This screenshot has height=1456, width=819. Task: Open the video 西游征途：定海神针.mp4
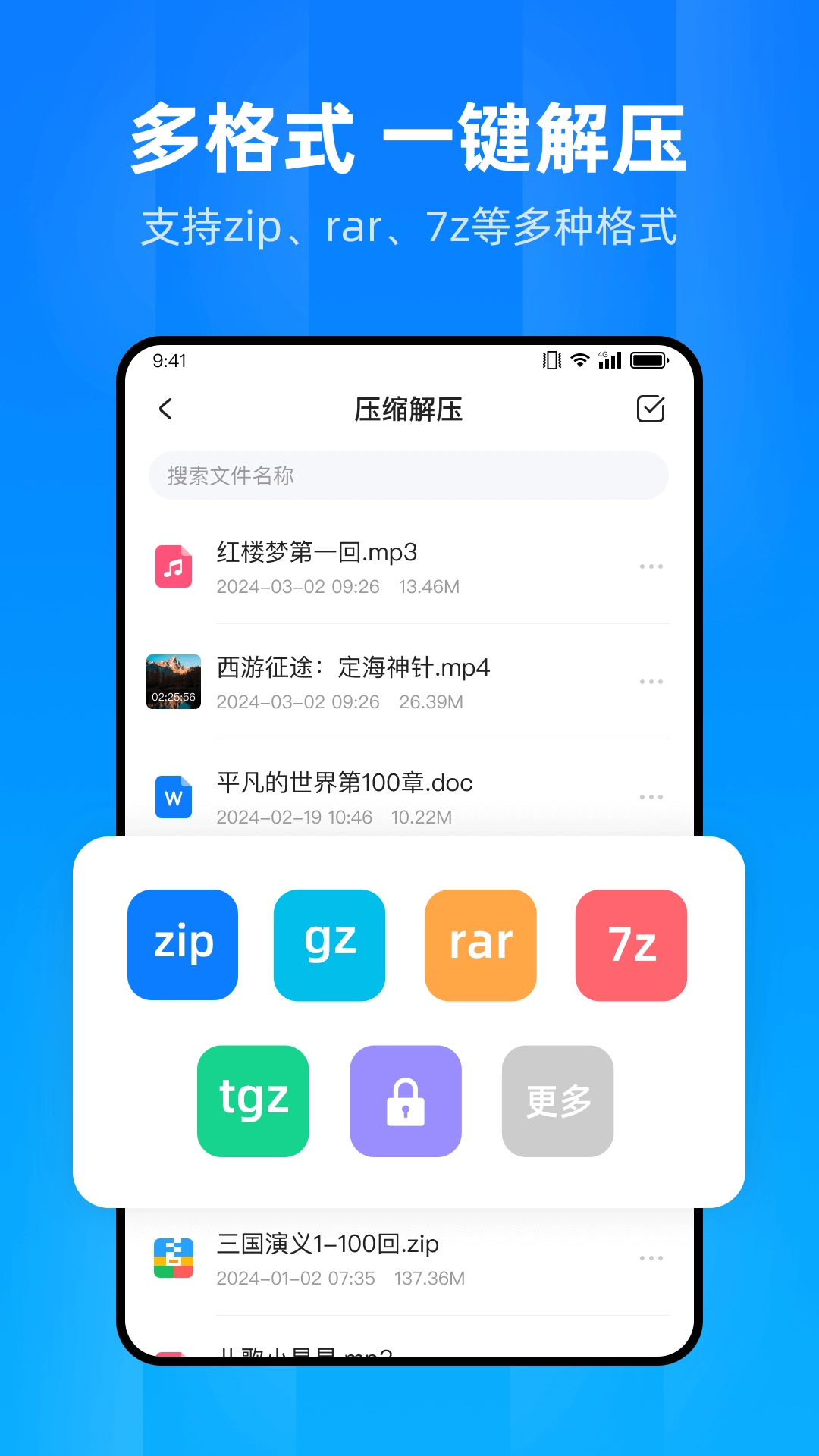353,668
